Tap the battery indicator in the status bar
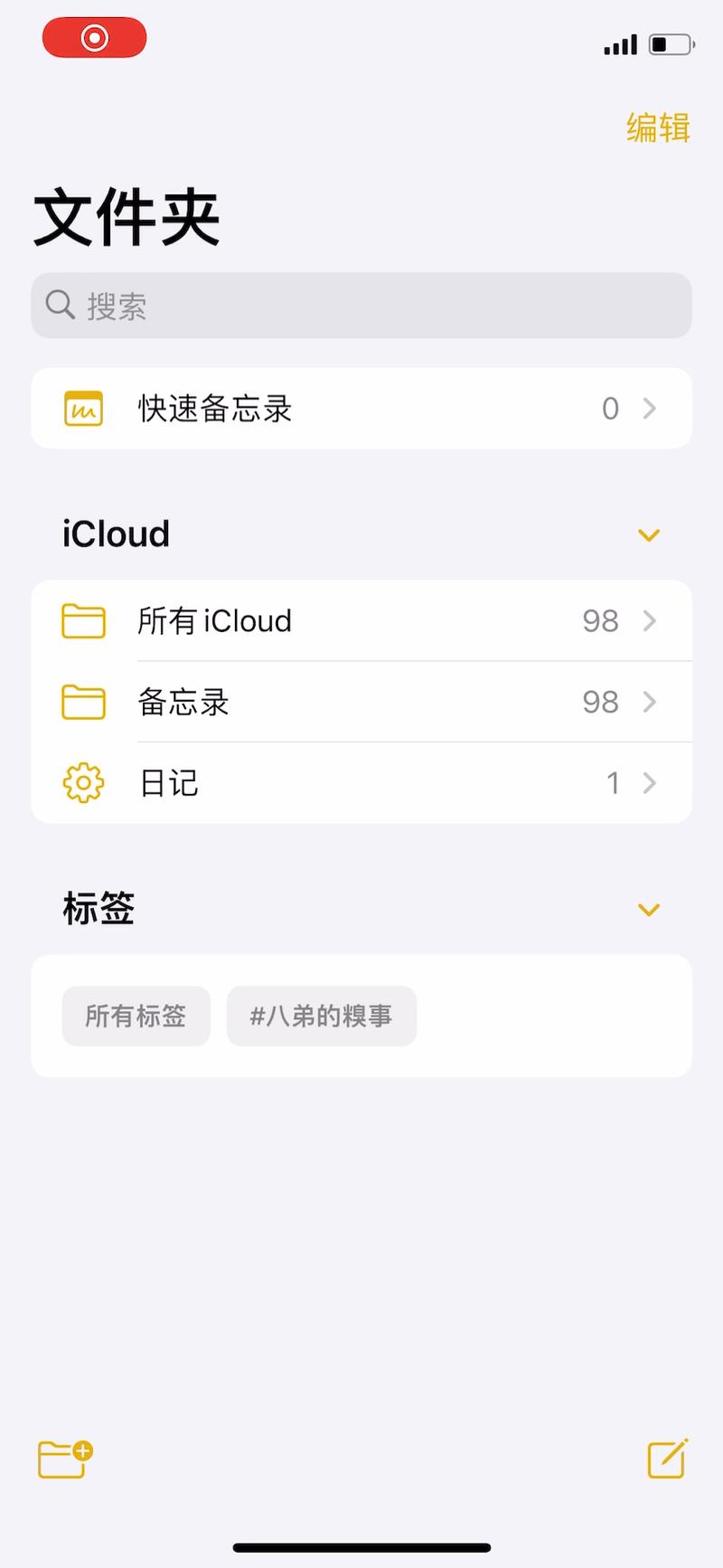The height and width of the screenshot is (1568, 723). [671, 44]
